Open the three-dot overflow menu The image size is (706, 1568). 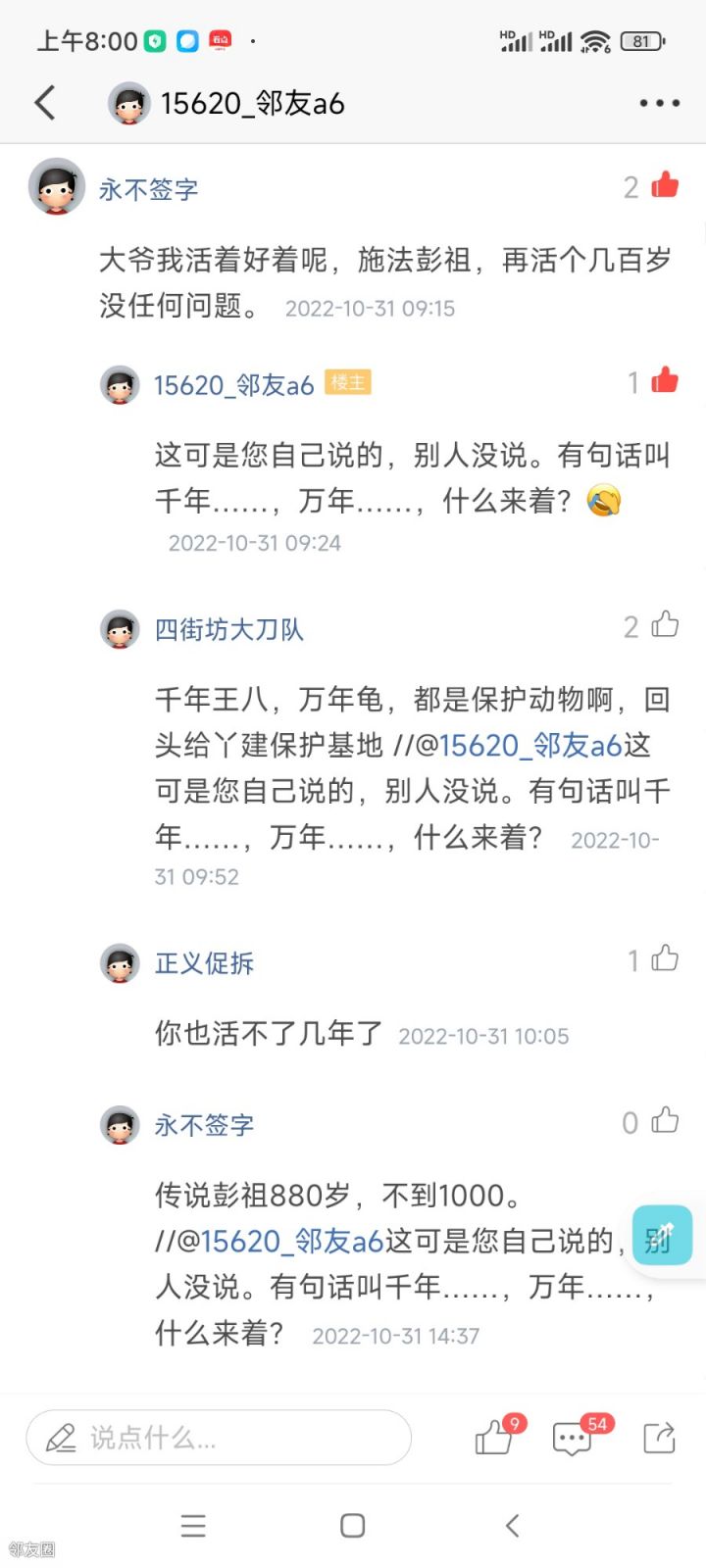click(x=659, y=103)
